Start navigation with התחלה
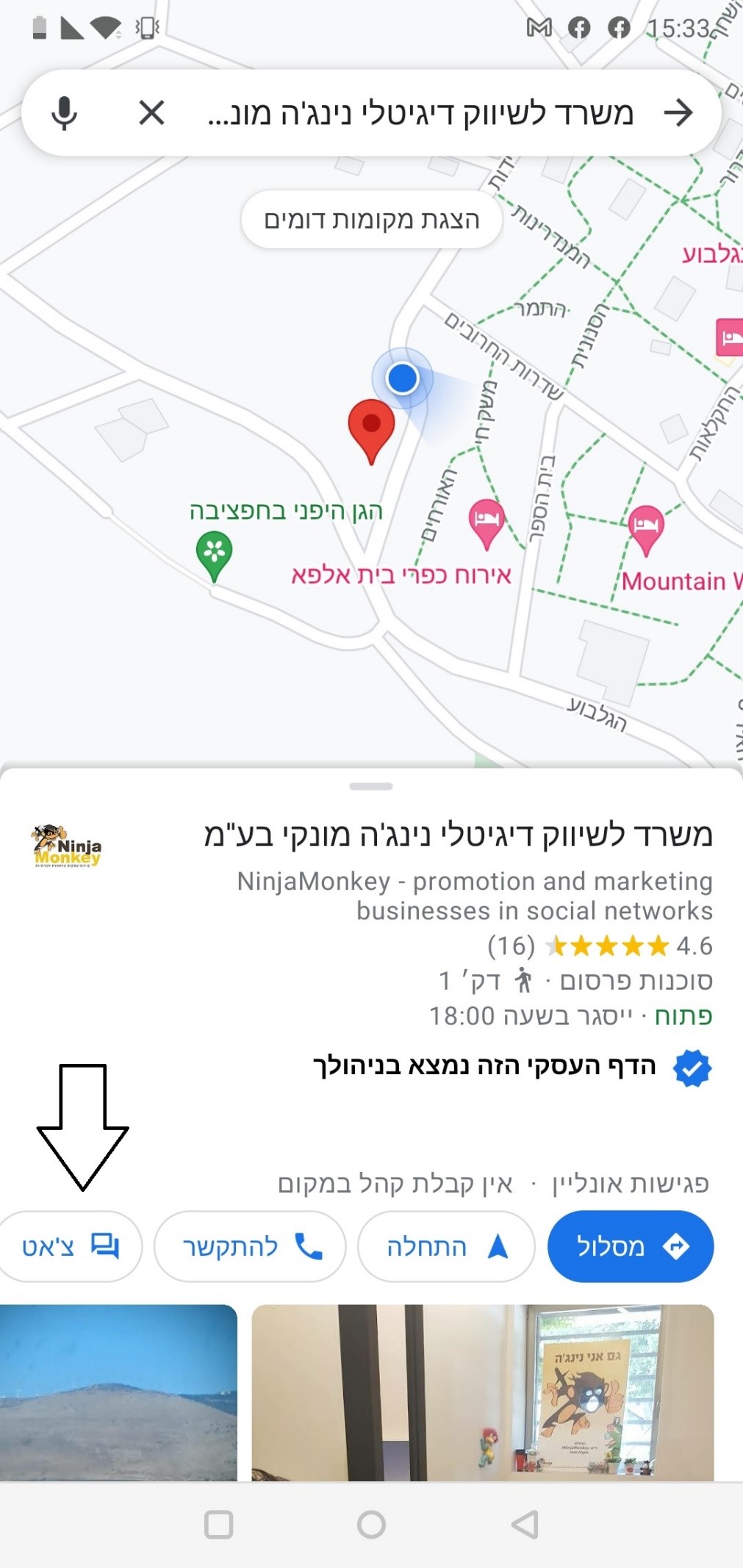Viewport: 743px width, 1568px height. click(x=446, y=1247)
